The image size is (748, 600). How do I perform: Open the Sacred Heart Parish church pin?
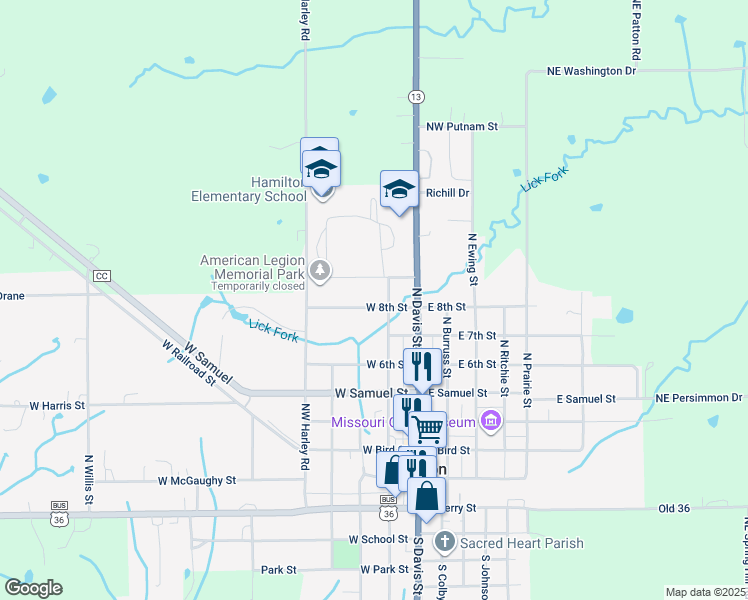445,542
